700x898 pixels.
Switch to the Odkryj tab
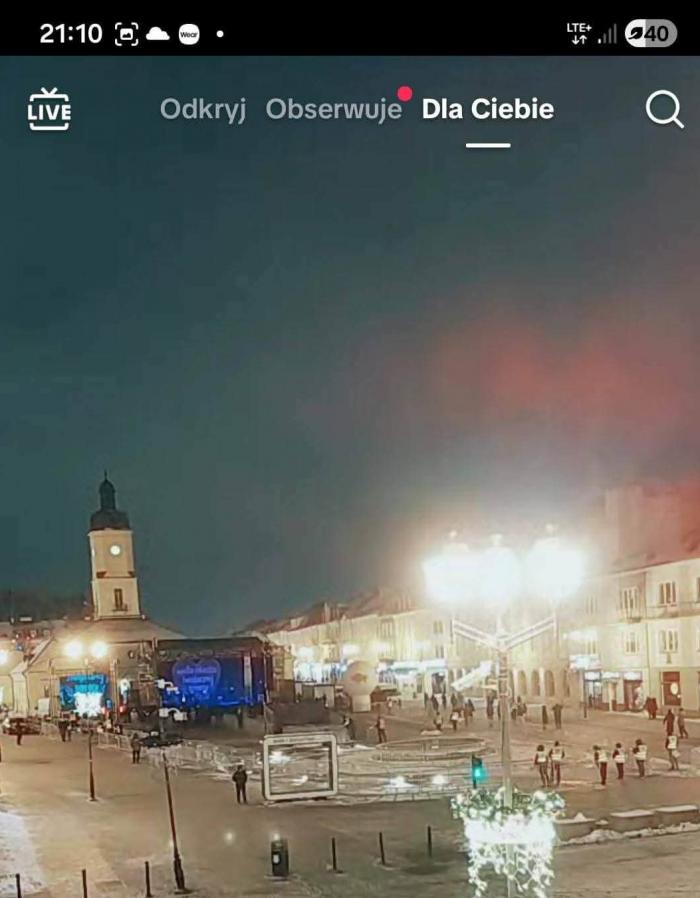203,109
